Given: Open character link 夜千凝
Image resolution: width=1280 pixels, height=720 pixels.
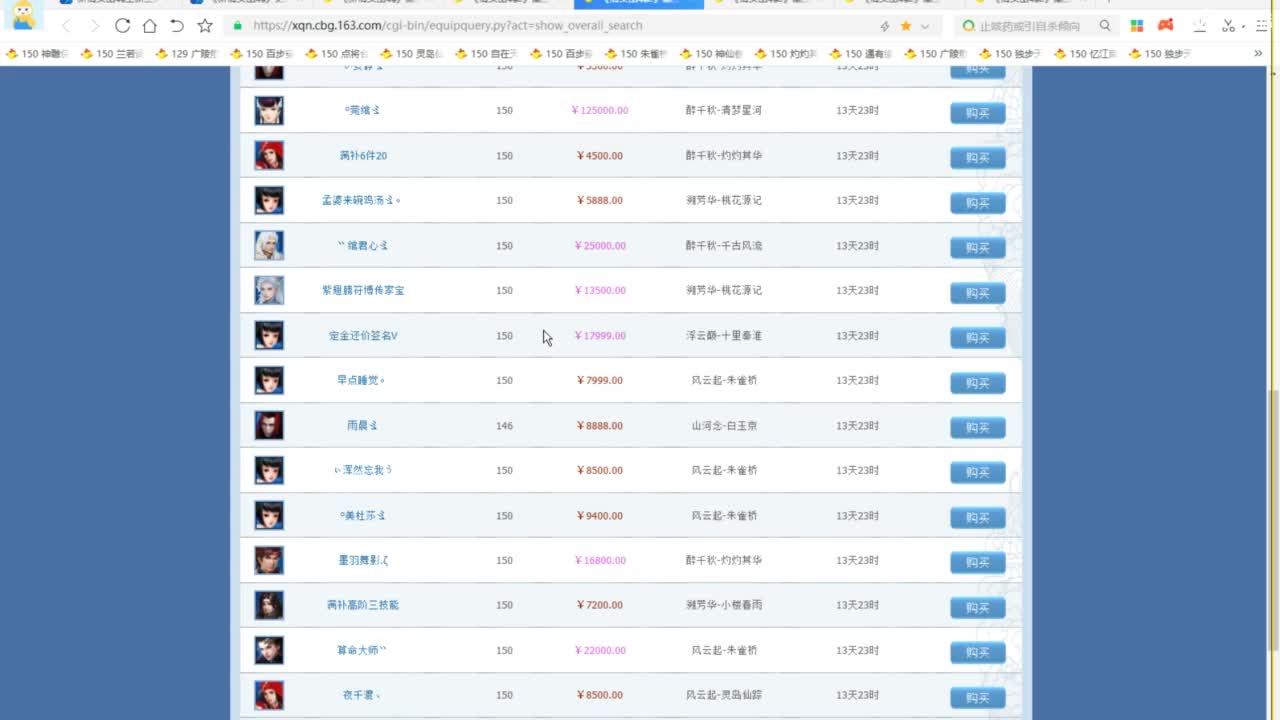Looking at the screenshot, I should tap(362, 695).
